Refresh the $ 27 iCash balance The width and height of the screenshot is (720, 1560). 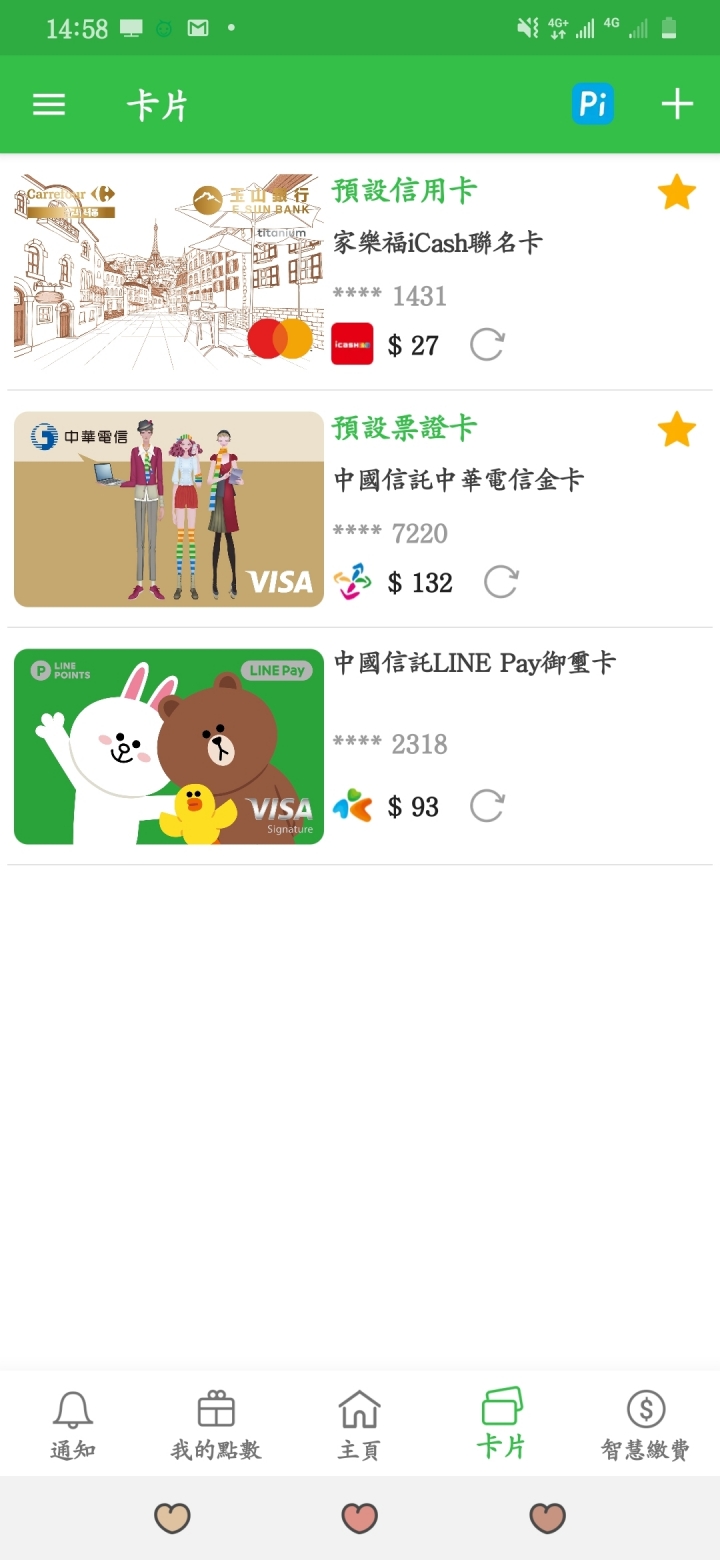(487, 345)
